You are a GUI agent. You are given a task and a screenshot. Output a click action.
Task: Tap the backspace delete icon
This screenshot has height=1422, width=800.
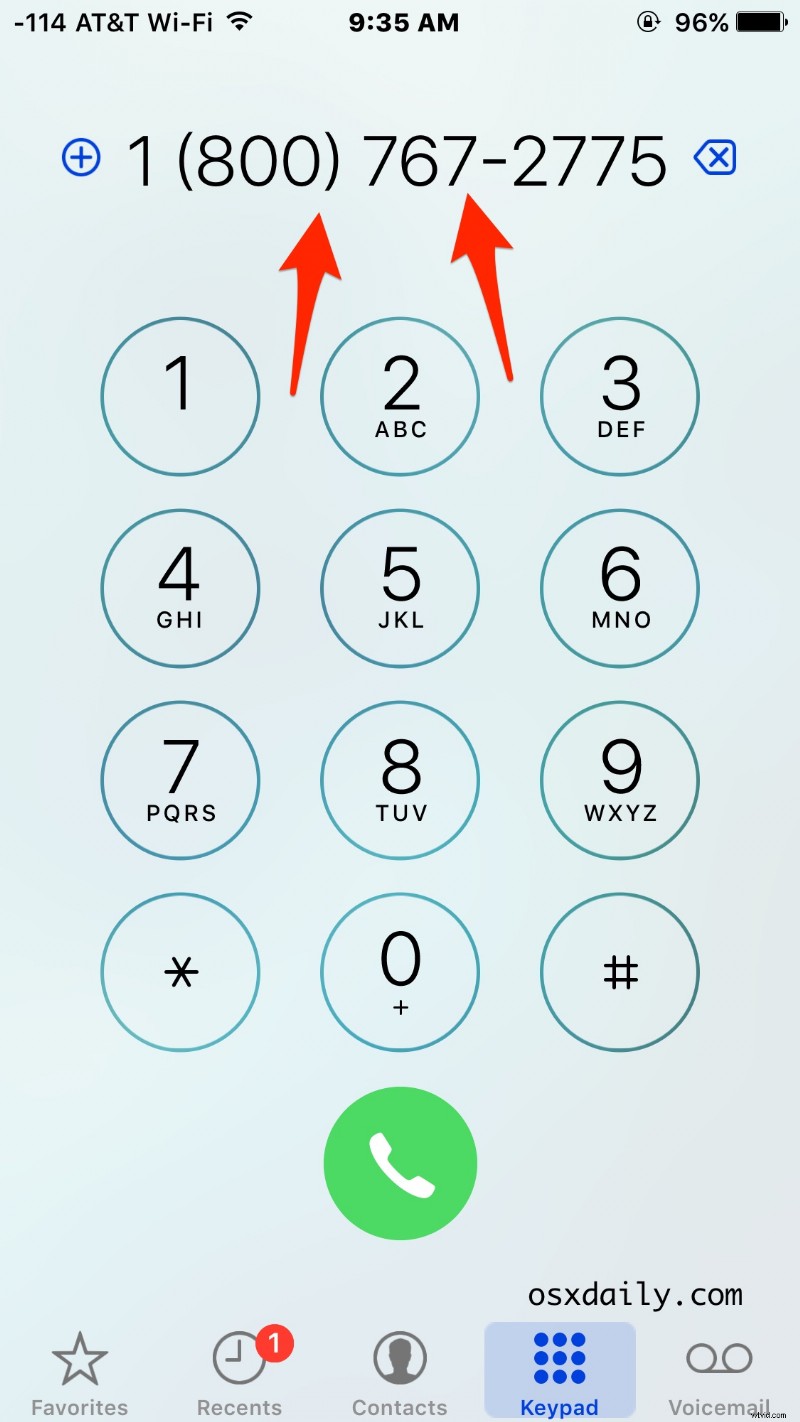(714, 158)
